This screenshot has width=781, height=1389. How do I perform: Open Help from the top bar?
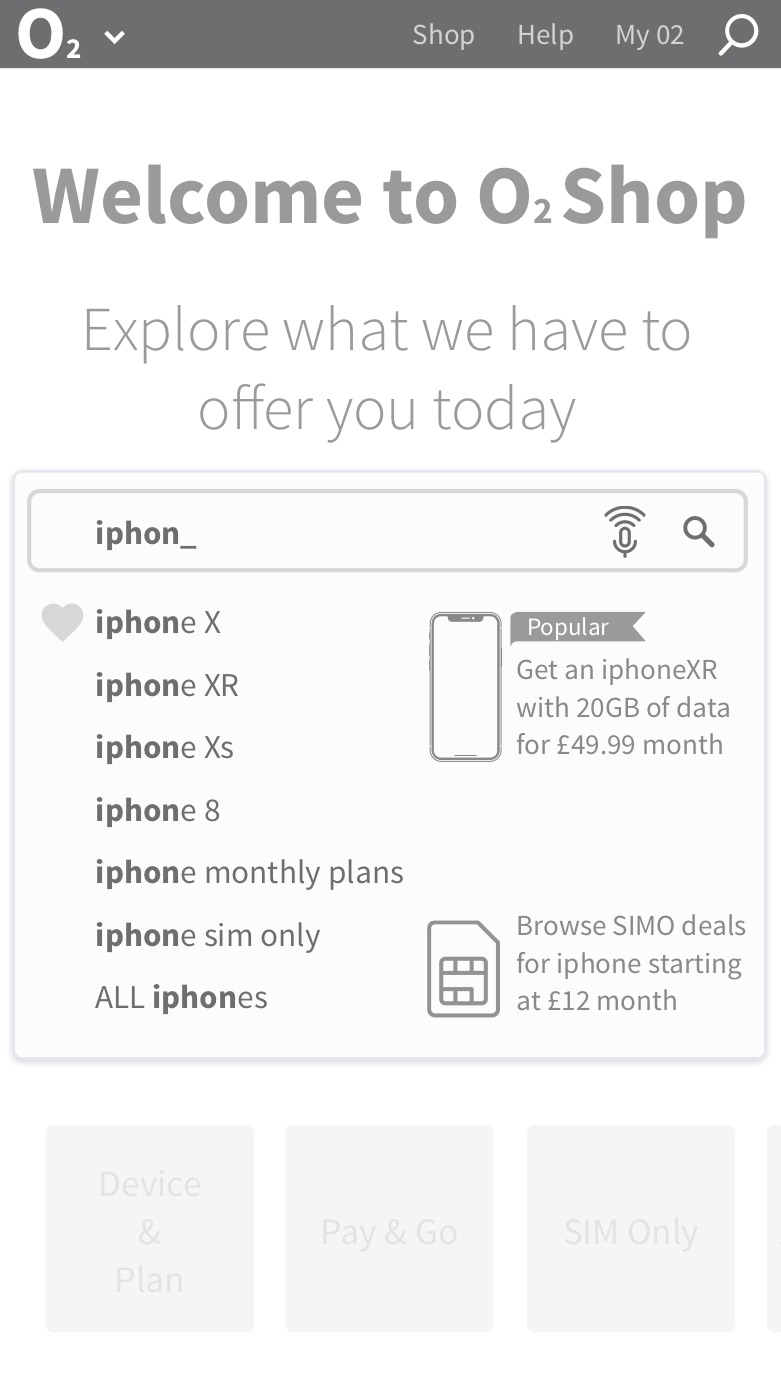545,35
